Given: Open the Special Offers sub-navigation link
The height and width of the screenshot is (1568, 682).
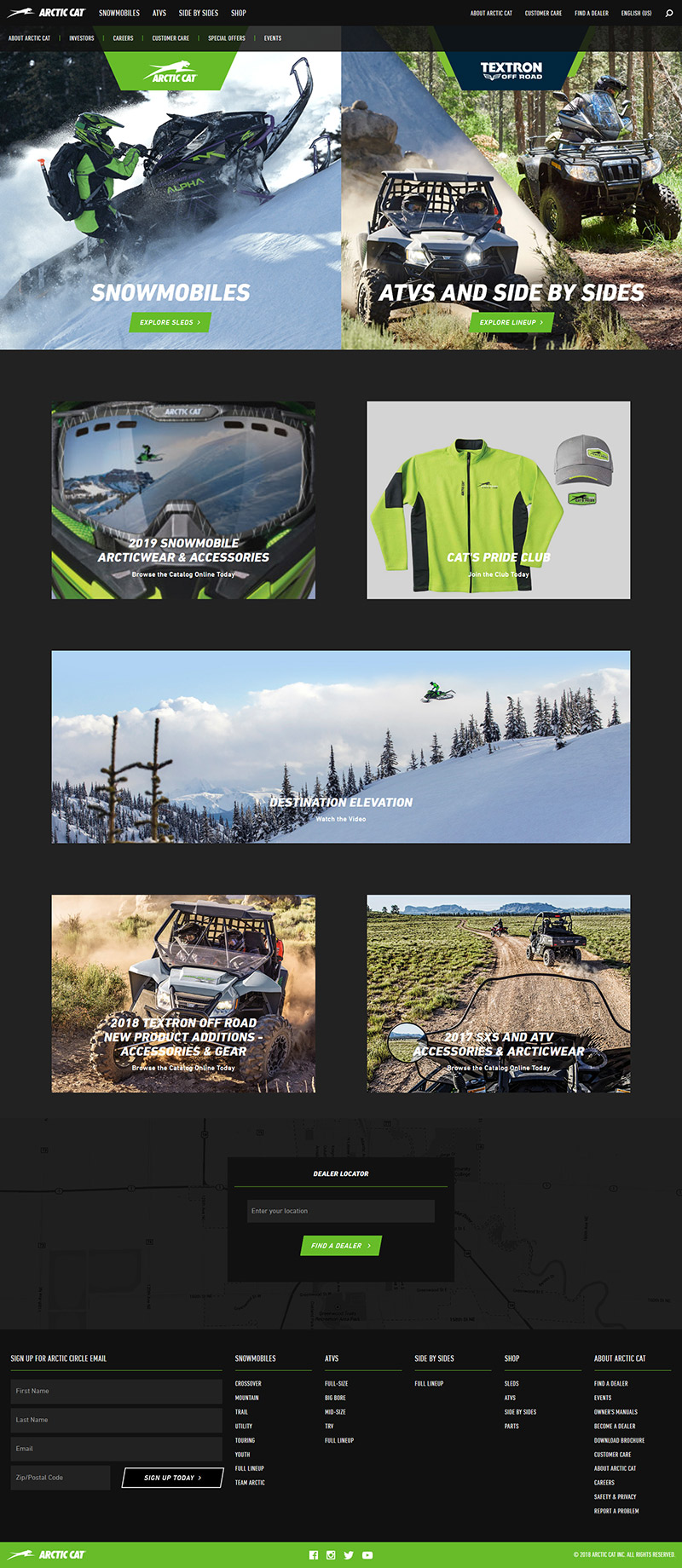Looking at the screenshot, I should 227,38.
